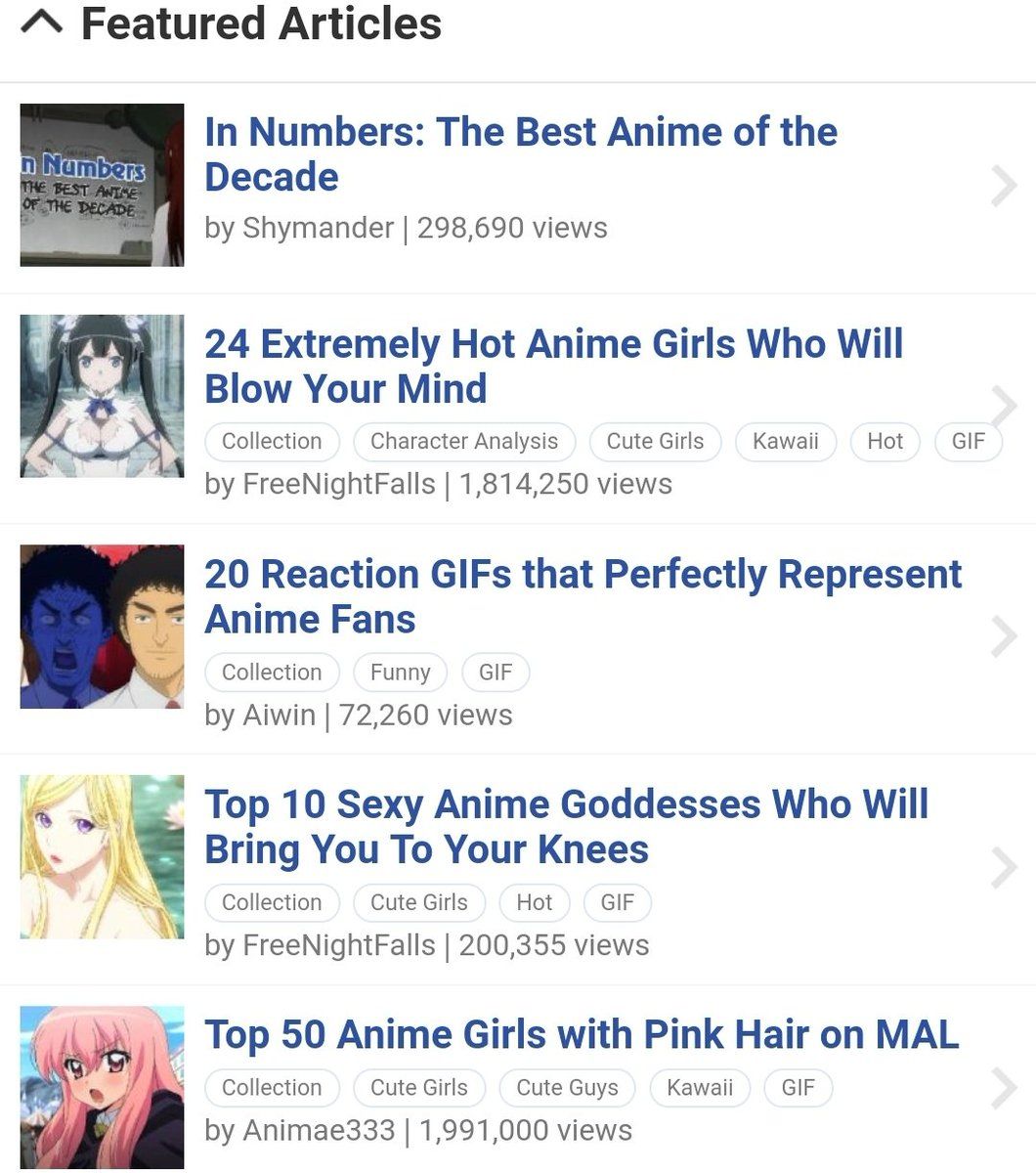This screenshot has height=1173, width=1036.
Task: Tap the blonde goddess article thumbnail
Action: (x=102, y=856)
